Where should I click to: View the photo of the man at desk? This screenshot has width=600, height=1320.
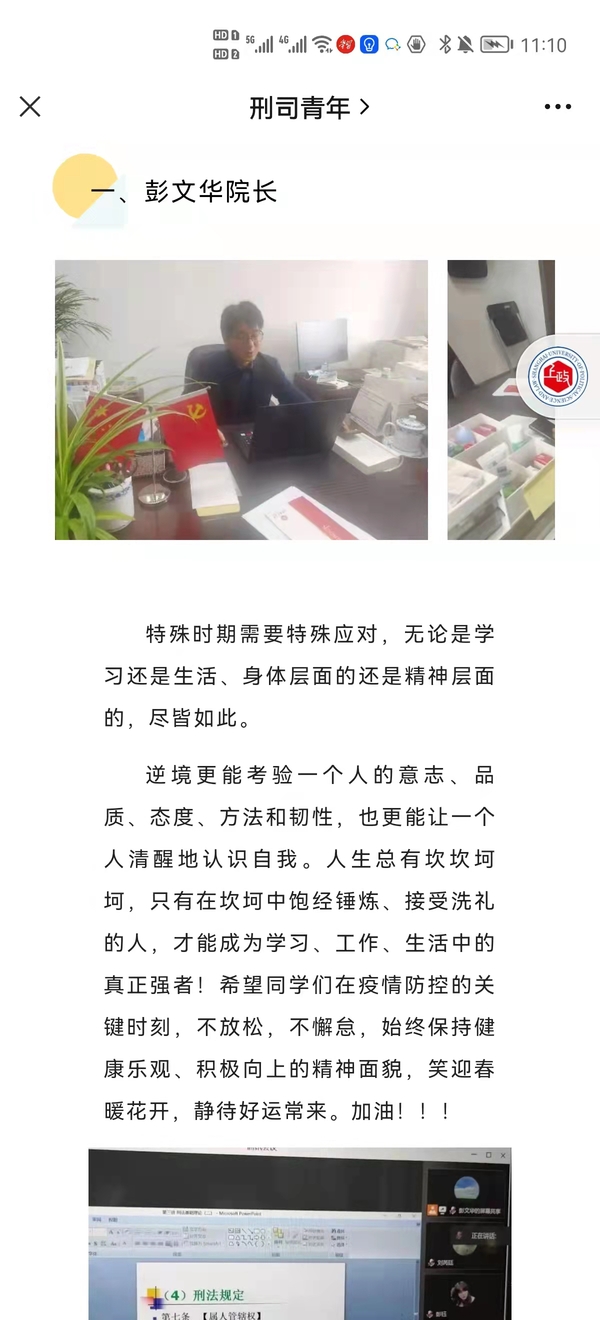(241, 399)
